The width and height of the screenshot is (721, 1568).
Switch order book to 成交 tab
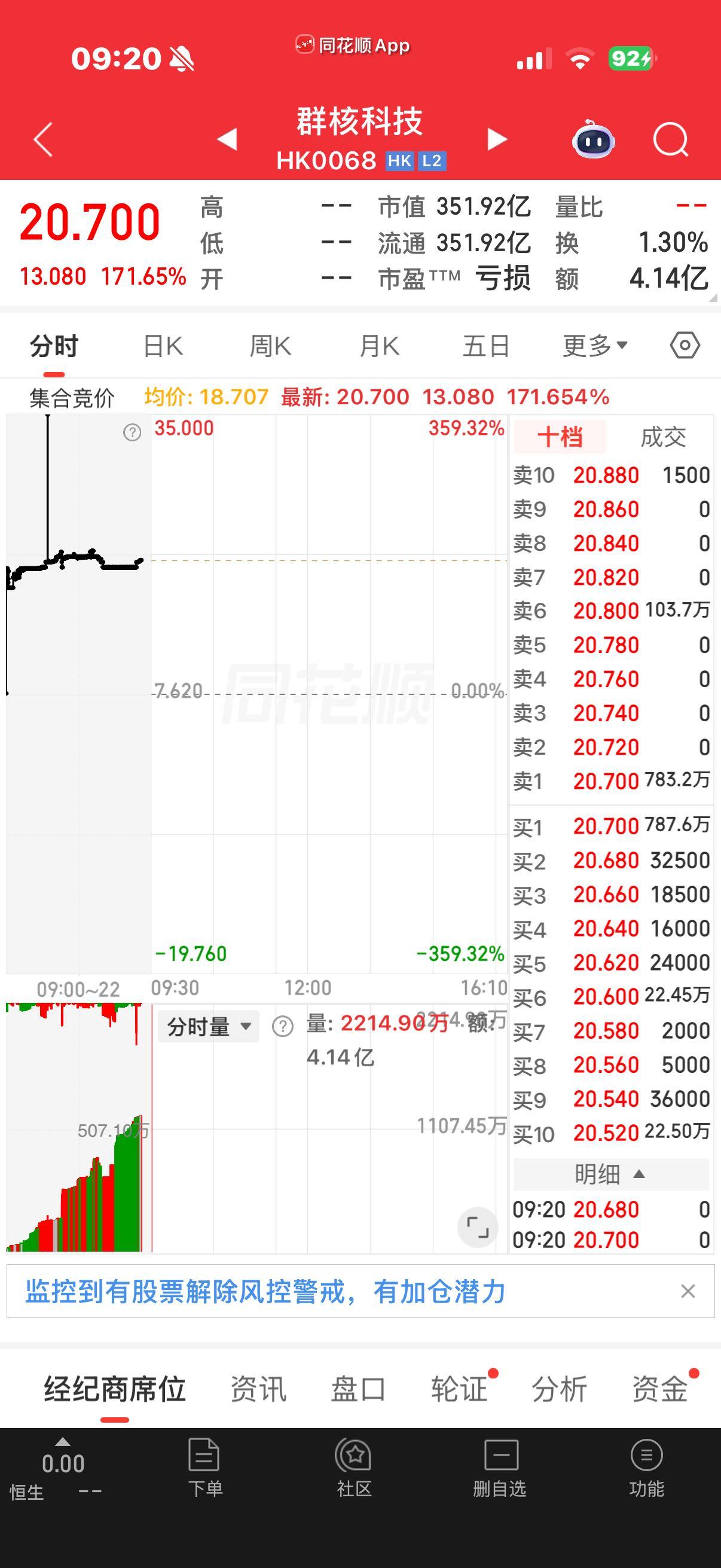(x=662, y=437)
